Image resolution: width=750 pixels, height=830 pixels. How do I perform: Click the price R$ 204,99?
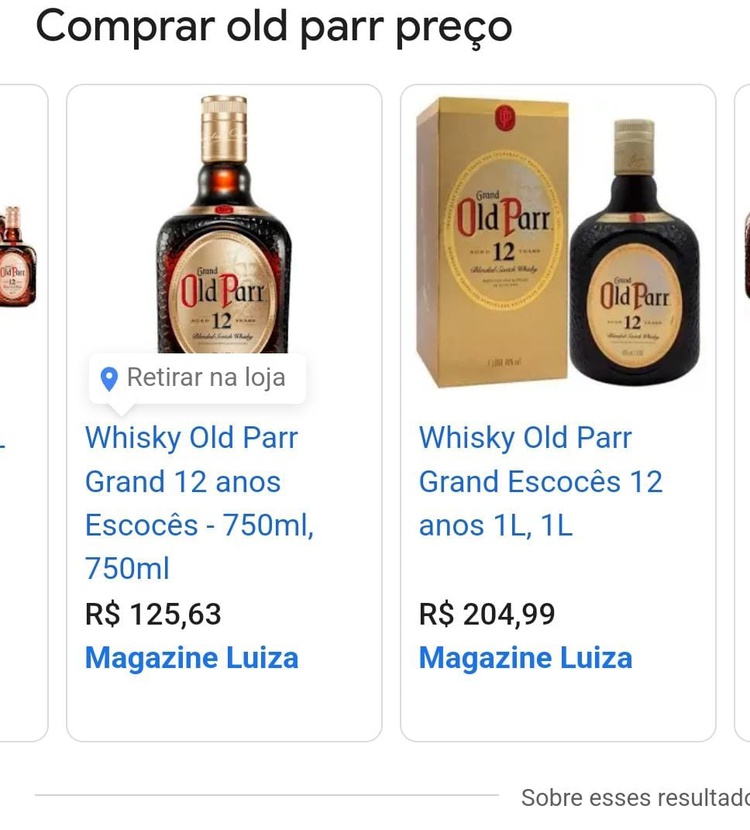pos(487,615)
